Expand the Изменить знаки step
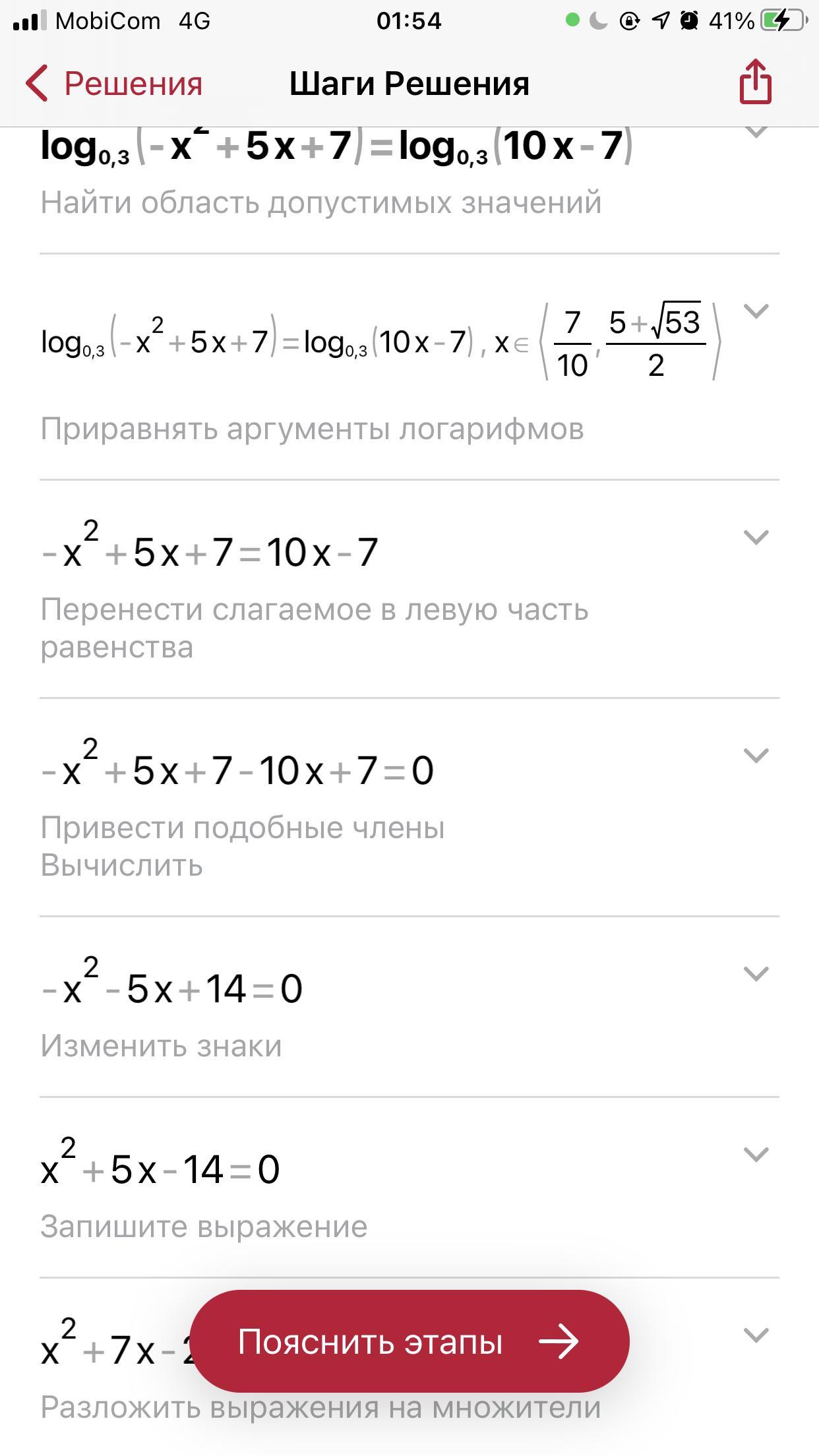Screen dimensions: 819x1456 [756, 973]
